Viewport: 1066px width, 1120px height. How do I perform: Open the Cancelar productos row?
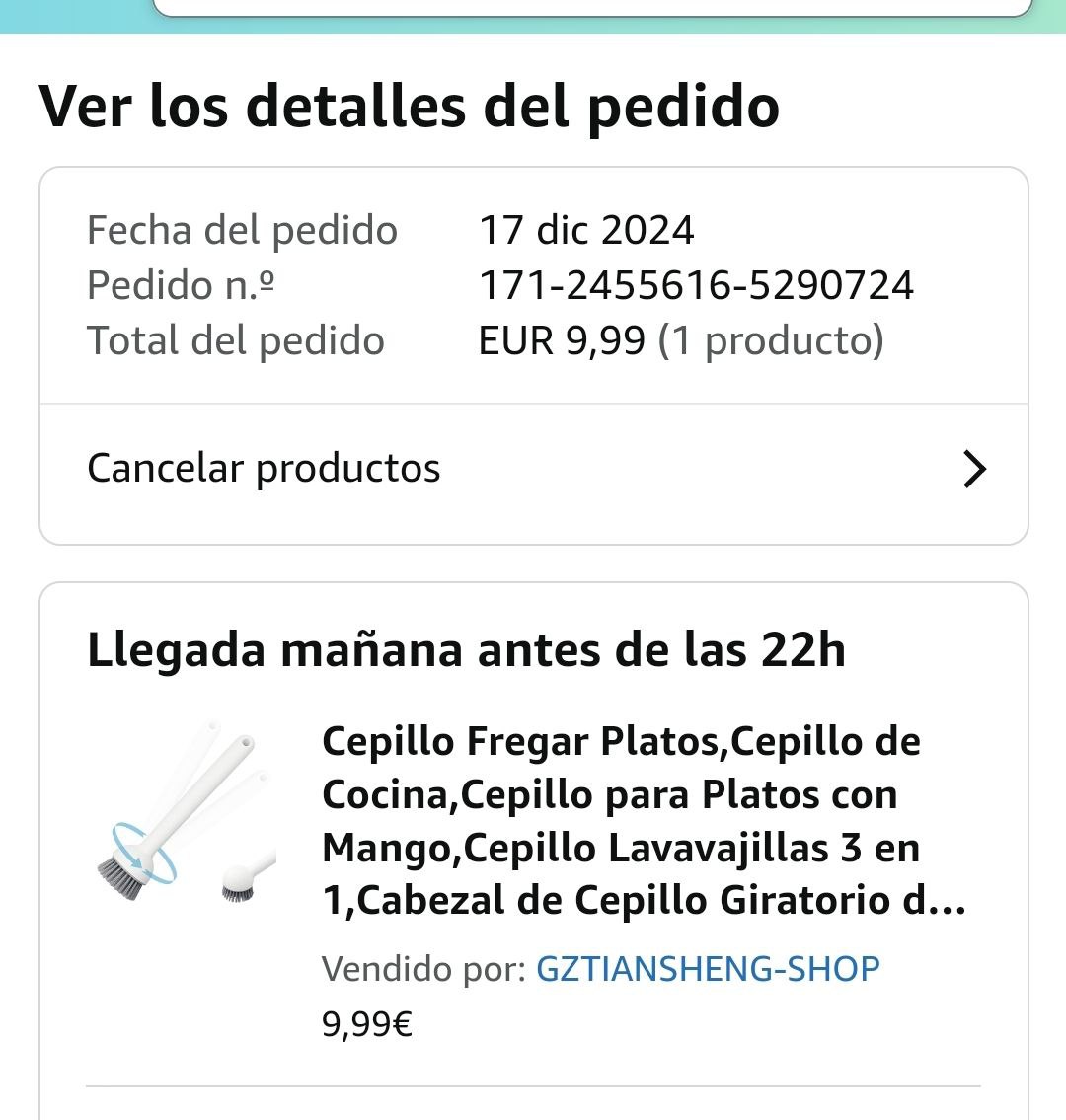[533, 470]
